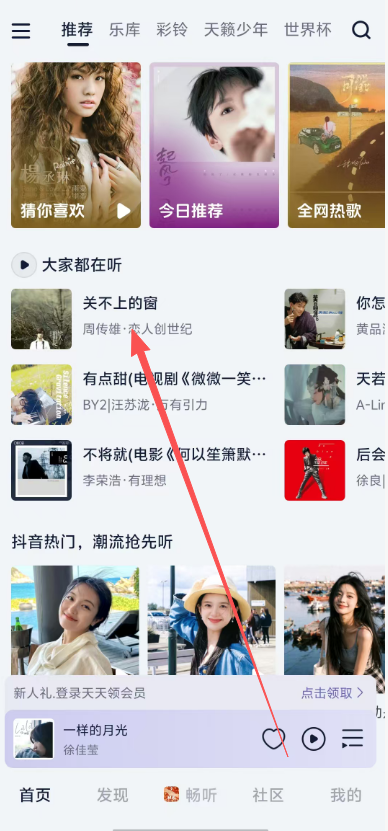Screen dimensions: 388x831
Task: Tap 点击领取 to claim membership
Action: [332, 692]
